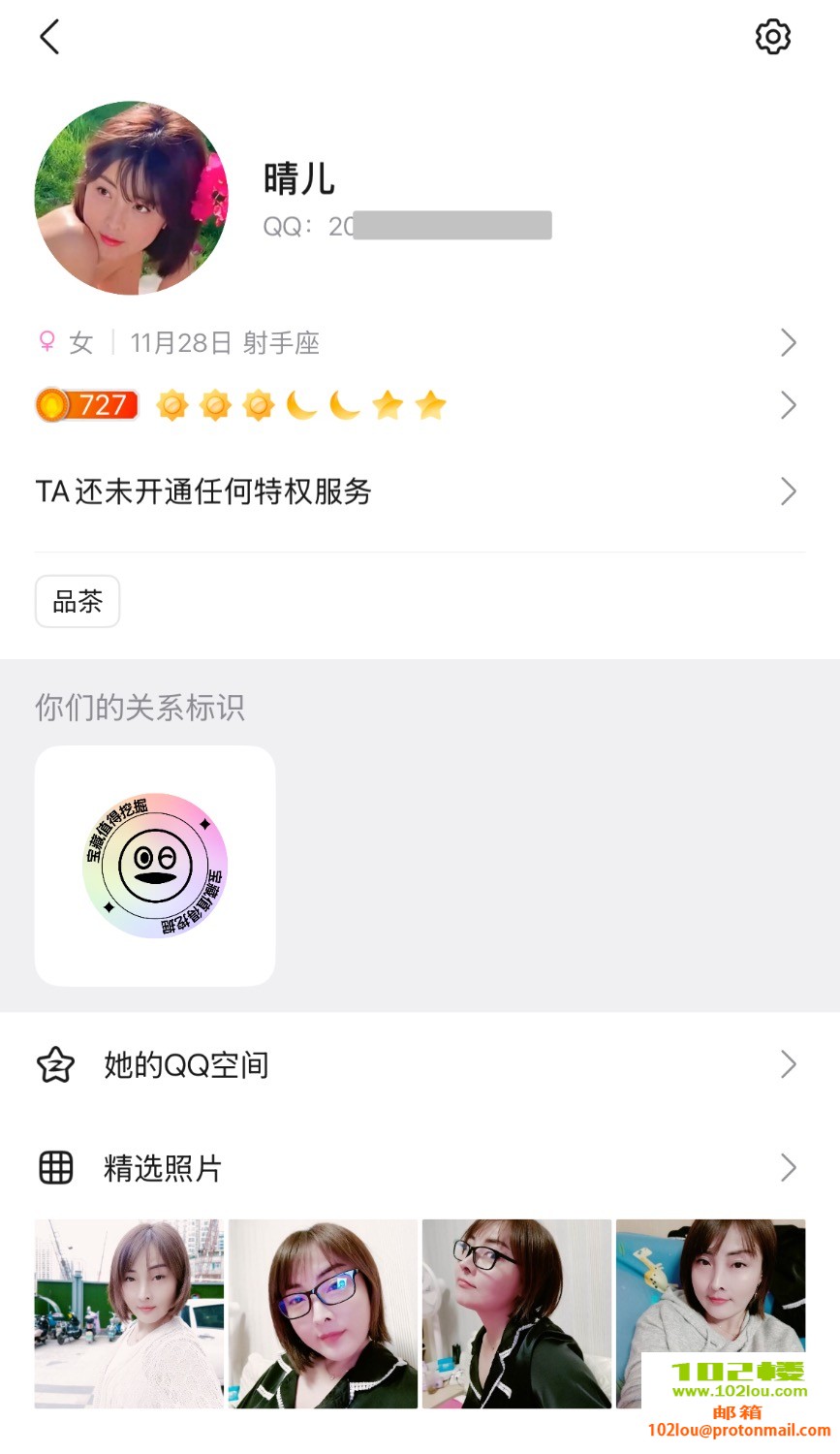This screenshot has width=840, height=1454.
Task: View the featured photo with the street background
Action: pos(129,1313)
